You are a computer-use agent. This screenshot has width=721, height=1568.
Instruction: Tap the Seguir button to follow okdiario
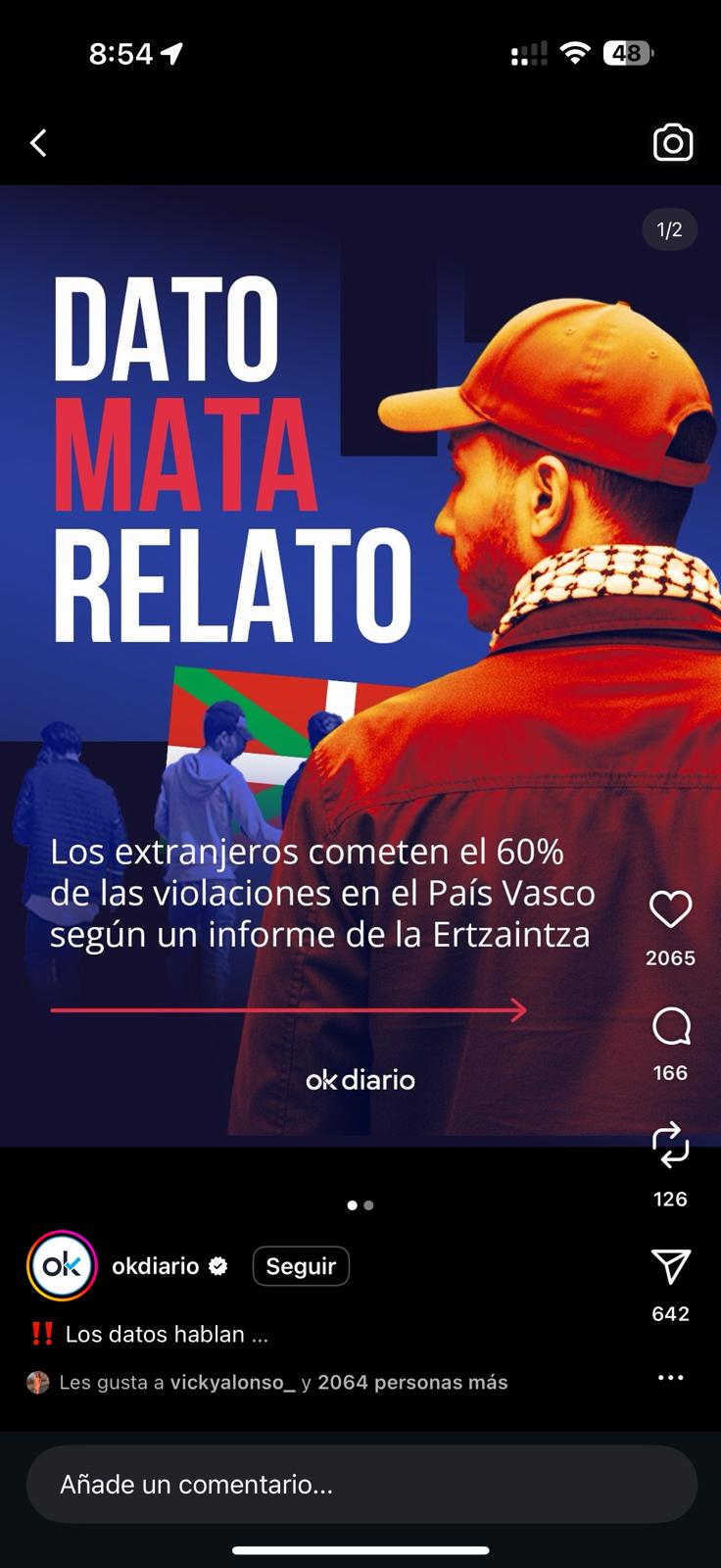tap(301, 1266)
